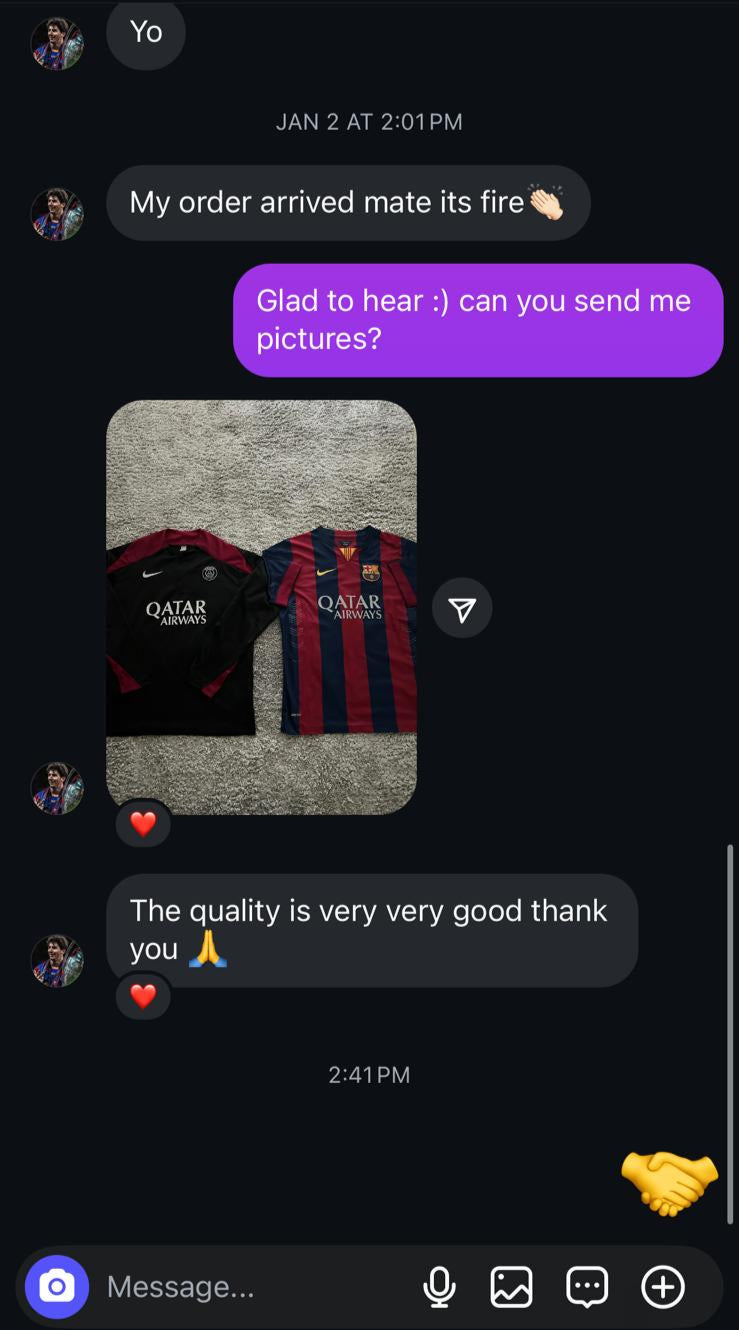
Task: Tap the heart reaction under the photo
Action: tap(143, 823)
